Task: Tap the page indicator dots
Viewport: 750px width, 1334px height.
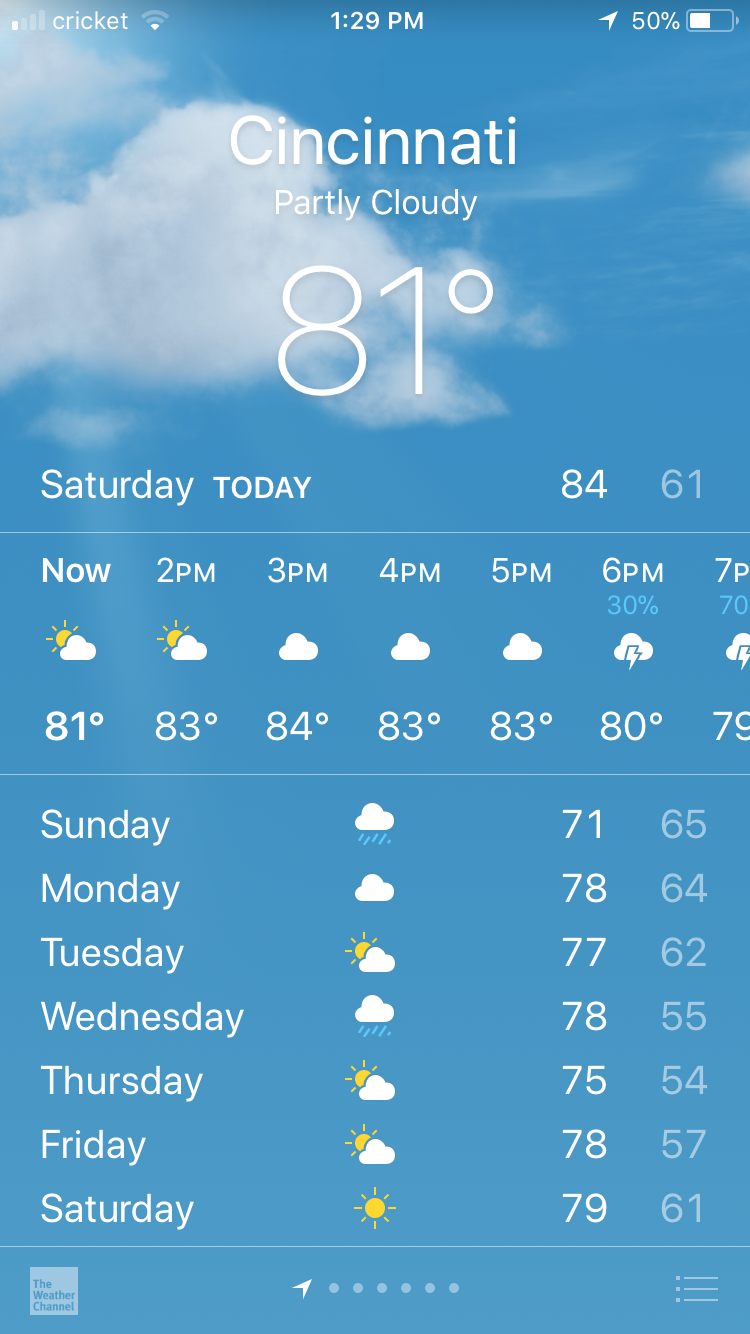Action: 382,1289
